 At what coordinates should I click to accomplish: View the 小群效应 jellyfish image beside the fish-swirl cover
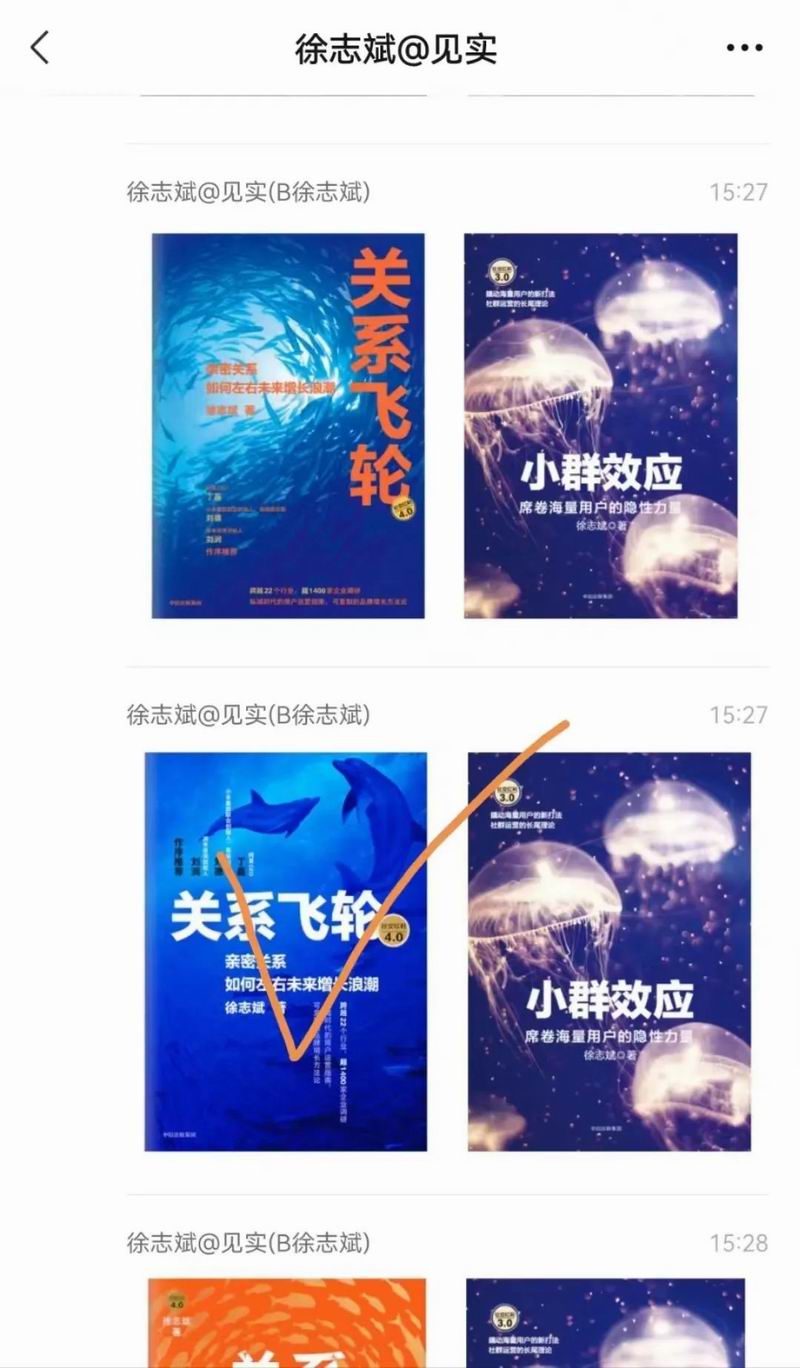click(601, 426)
